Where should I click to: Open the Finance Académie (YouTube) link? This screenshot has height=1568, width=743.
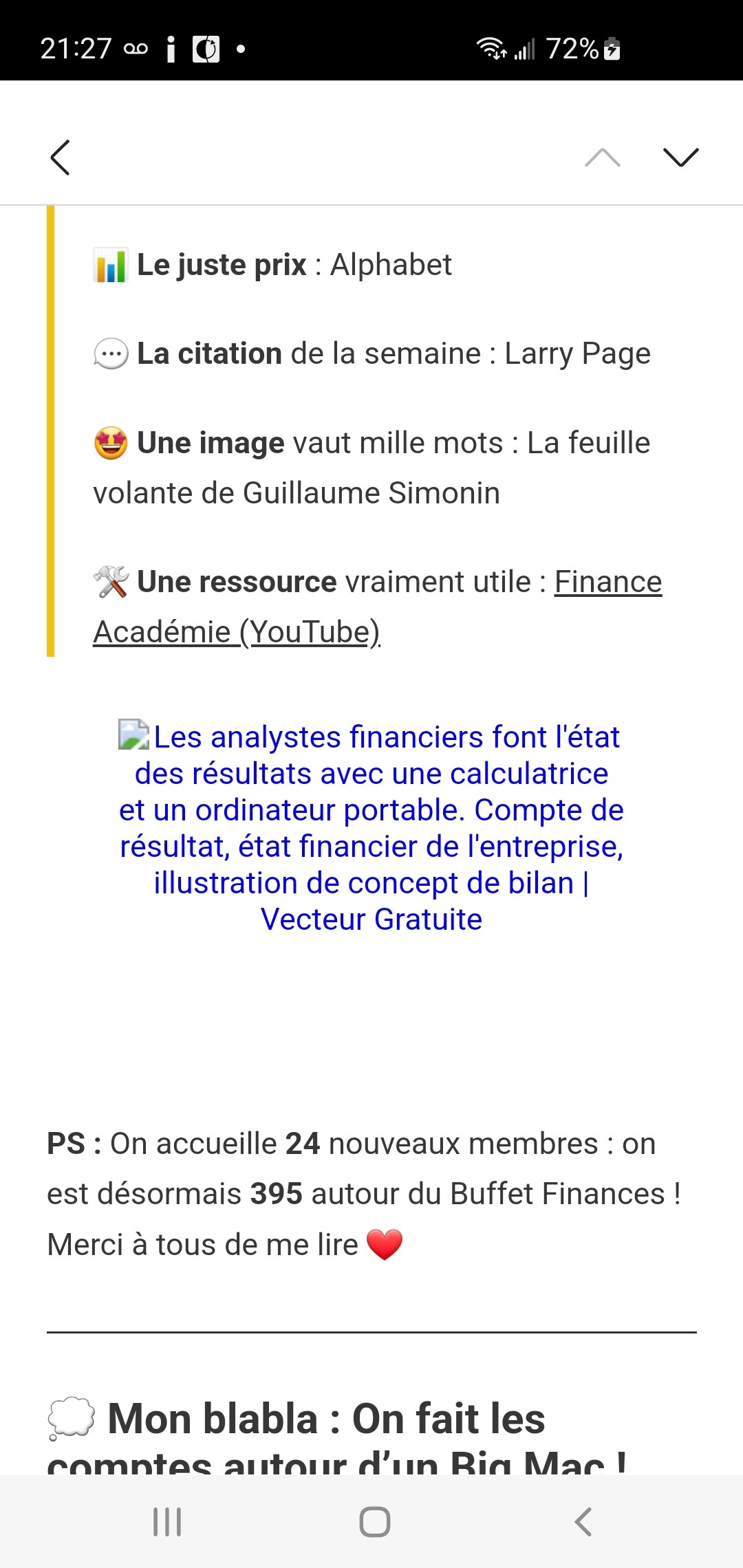tap(378, 607)
